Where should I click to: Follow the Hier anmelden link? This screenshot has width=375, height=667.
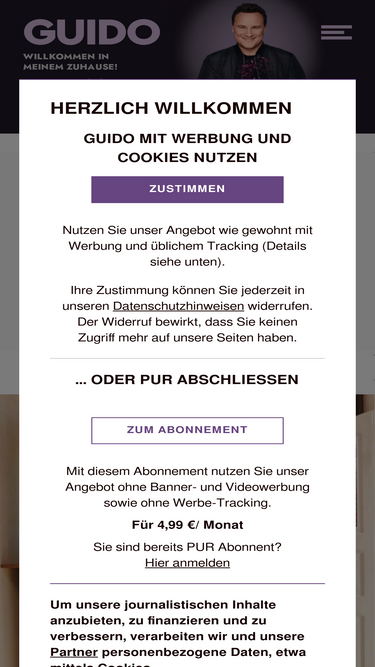[187, 563]
